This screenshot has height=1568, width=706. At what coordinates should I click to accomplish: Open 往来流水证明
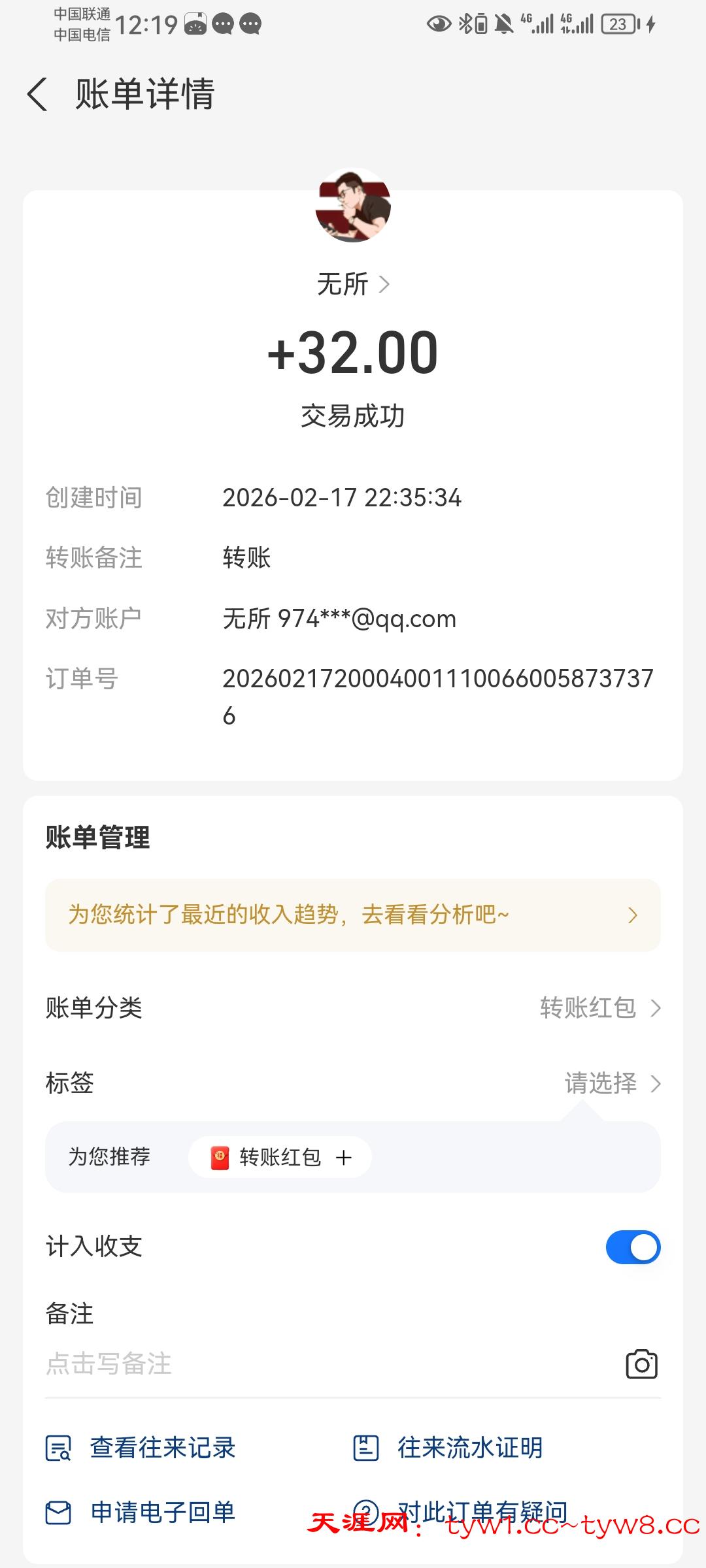point(448,1448)
